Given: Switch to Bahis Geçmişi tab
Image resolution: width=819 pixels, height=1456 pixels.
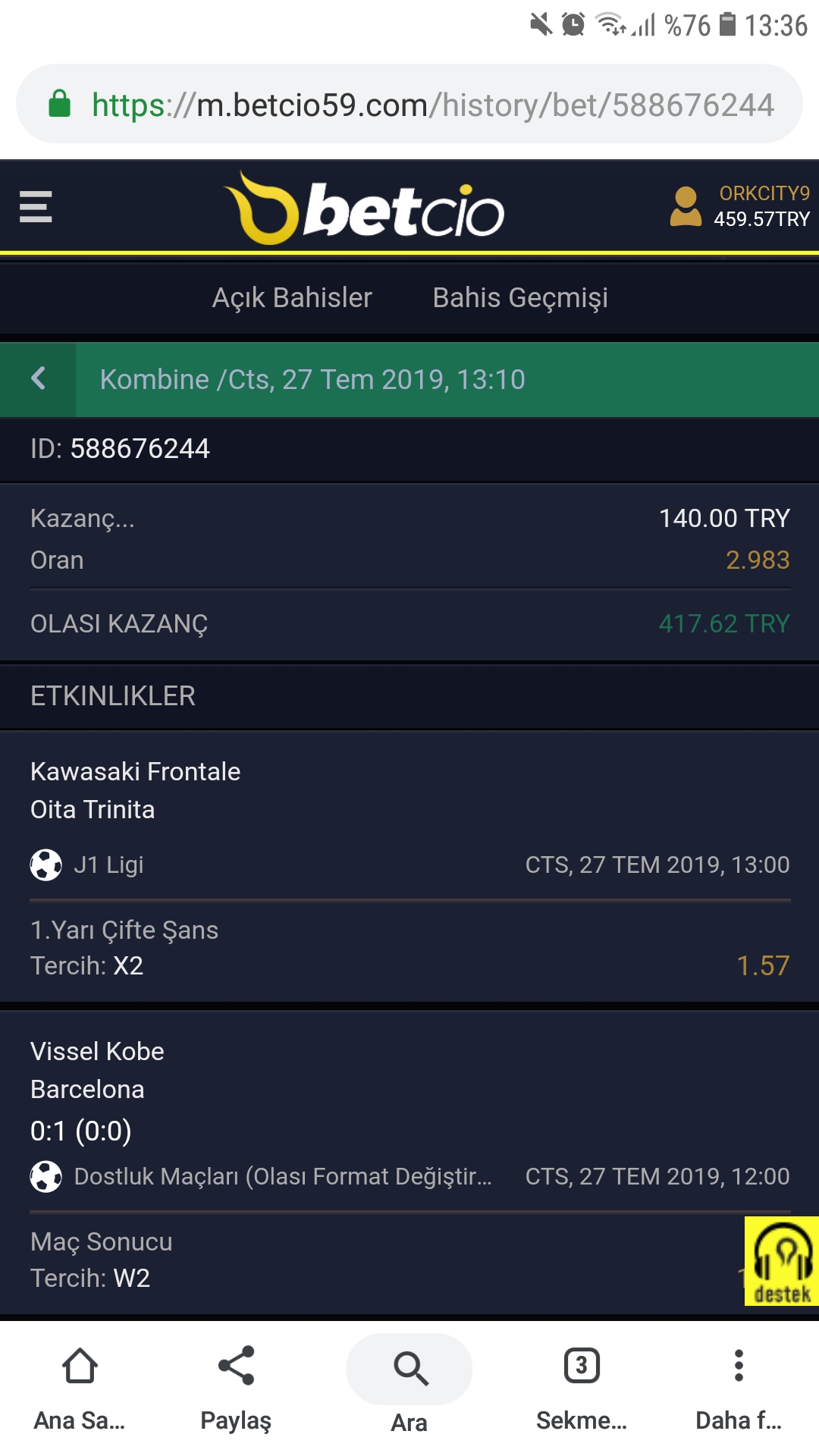Looking at the screenshot, I should pyautogui.click(x=520, y=298).
